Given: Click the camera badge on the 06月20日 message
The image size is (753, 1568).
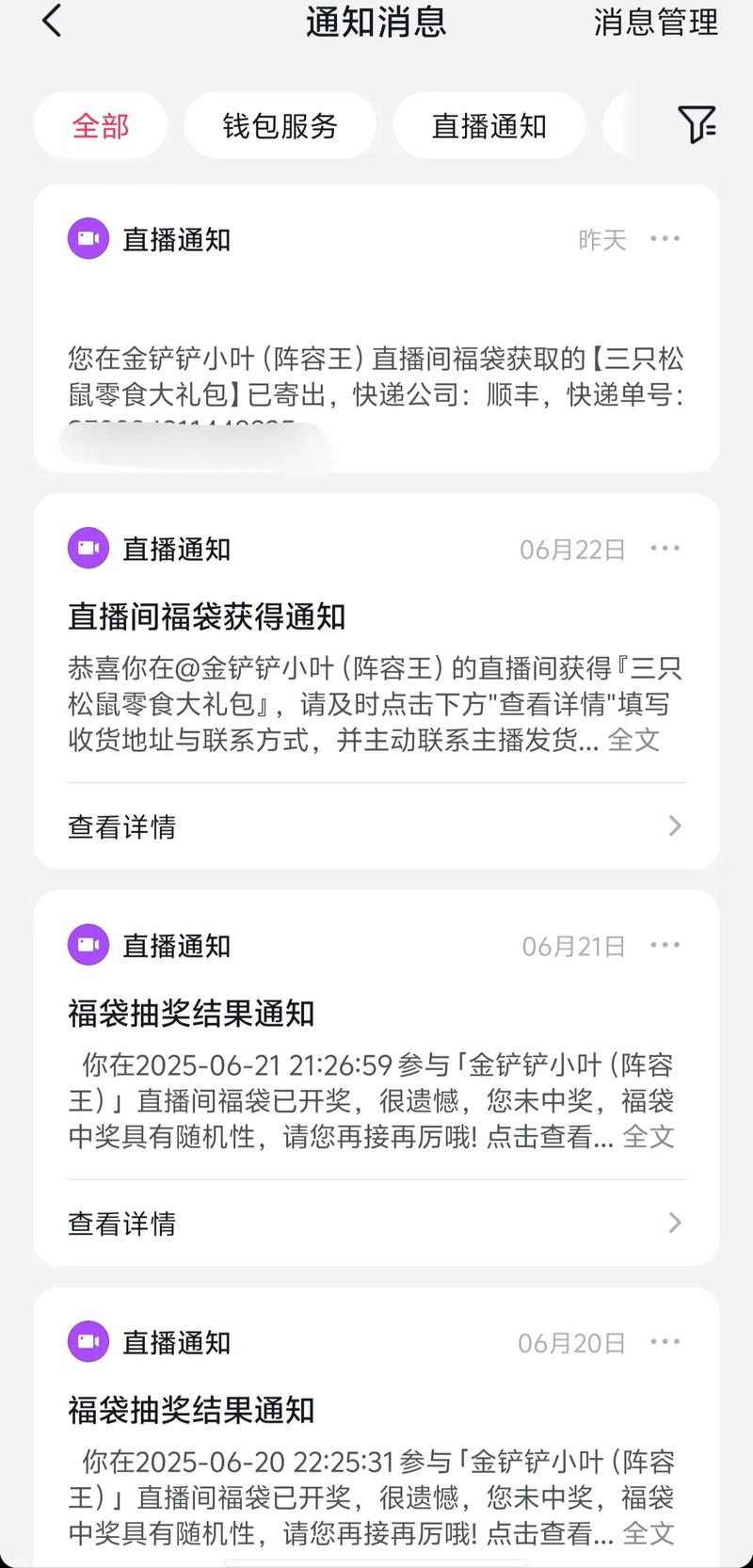Looking at the screenshot, I should [x=88, y=1343].
